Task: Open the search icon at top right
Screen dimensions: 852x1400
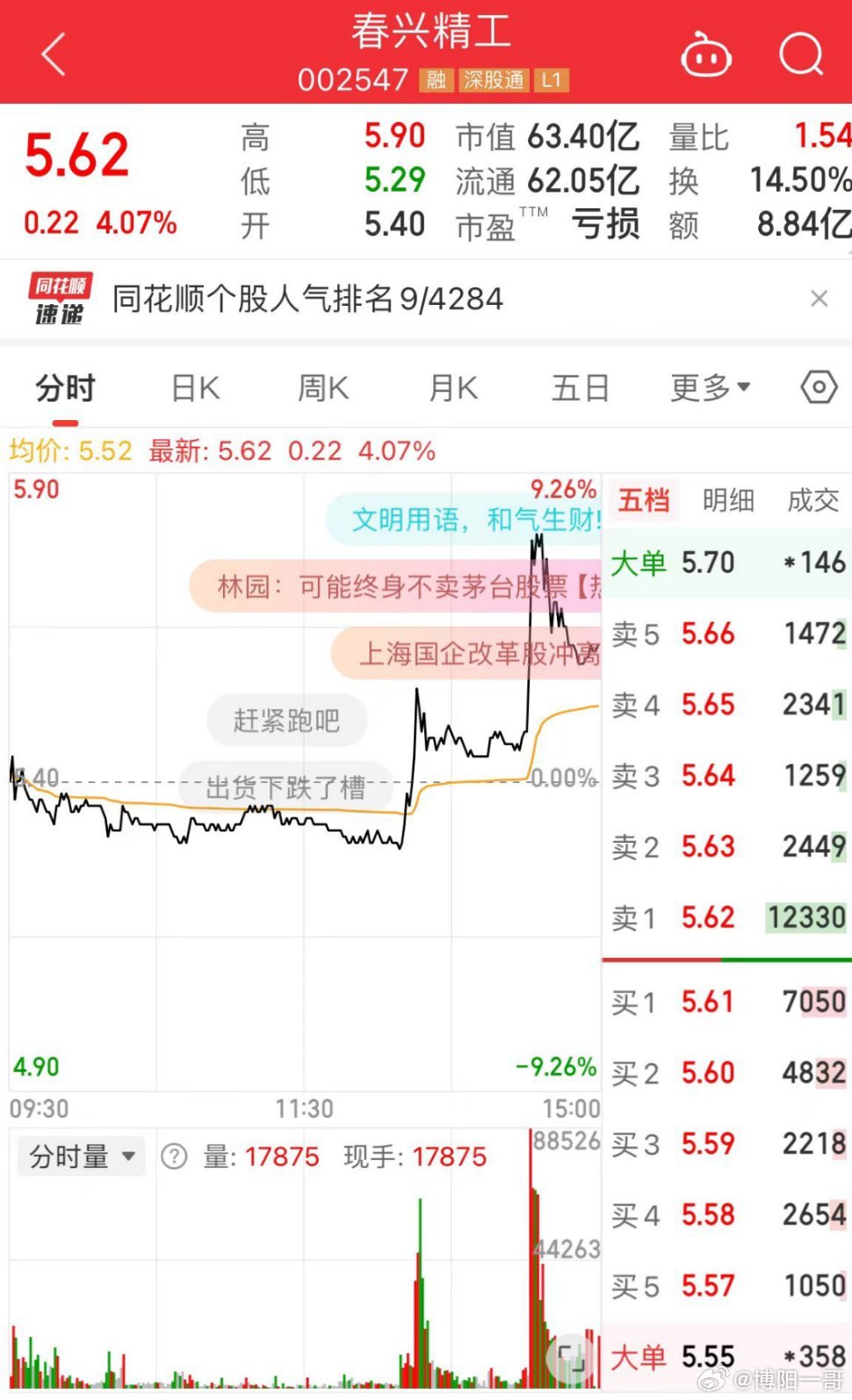Action: coord(799,53)
